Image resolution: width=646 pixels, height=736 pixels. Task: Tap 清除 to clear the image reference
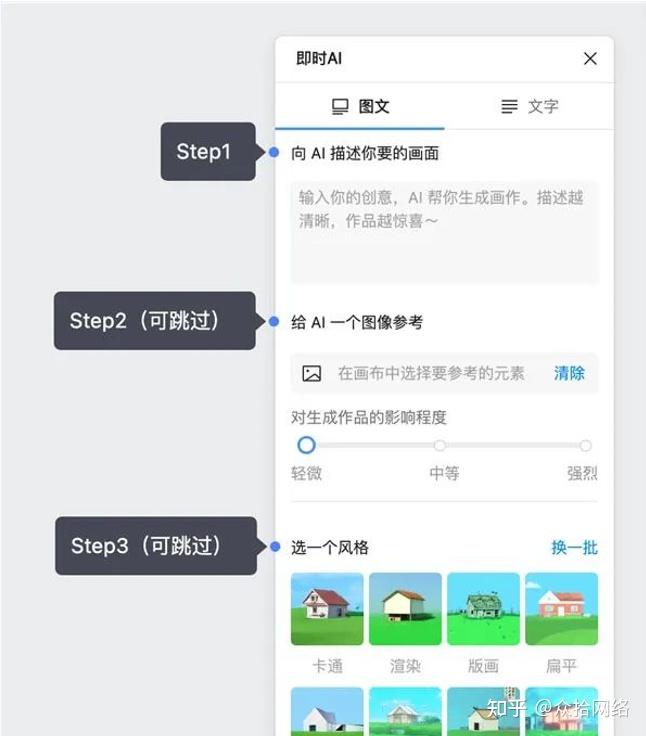point(569,373)
